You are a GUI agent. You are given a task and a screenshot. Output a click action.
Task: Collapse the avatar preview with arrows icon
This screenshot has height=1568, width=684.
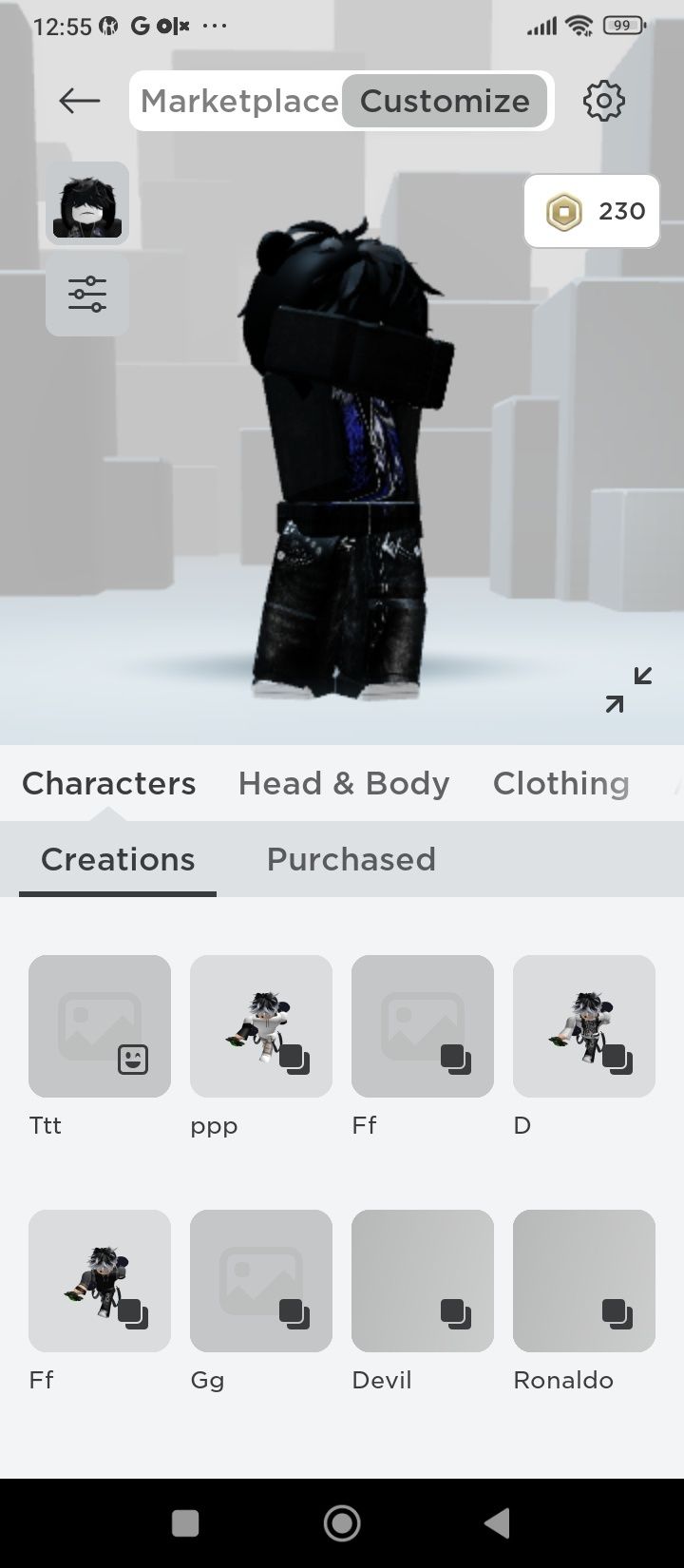click(x=629, y=690)
